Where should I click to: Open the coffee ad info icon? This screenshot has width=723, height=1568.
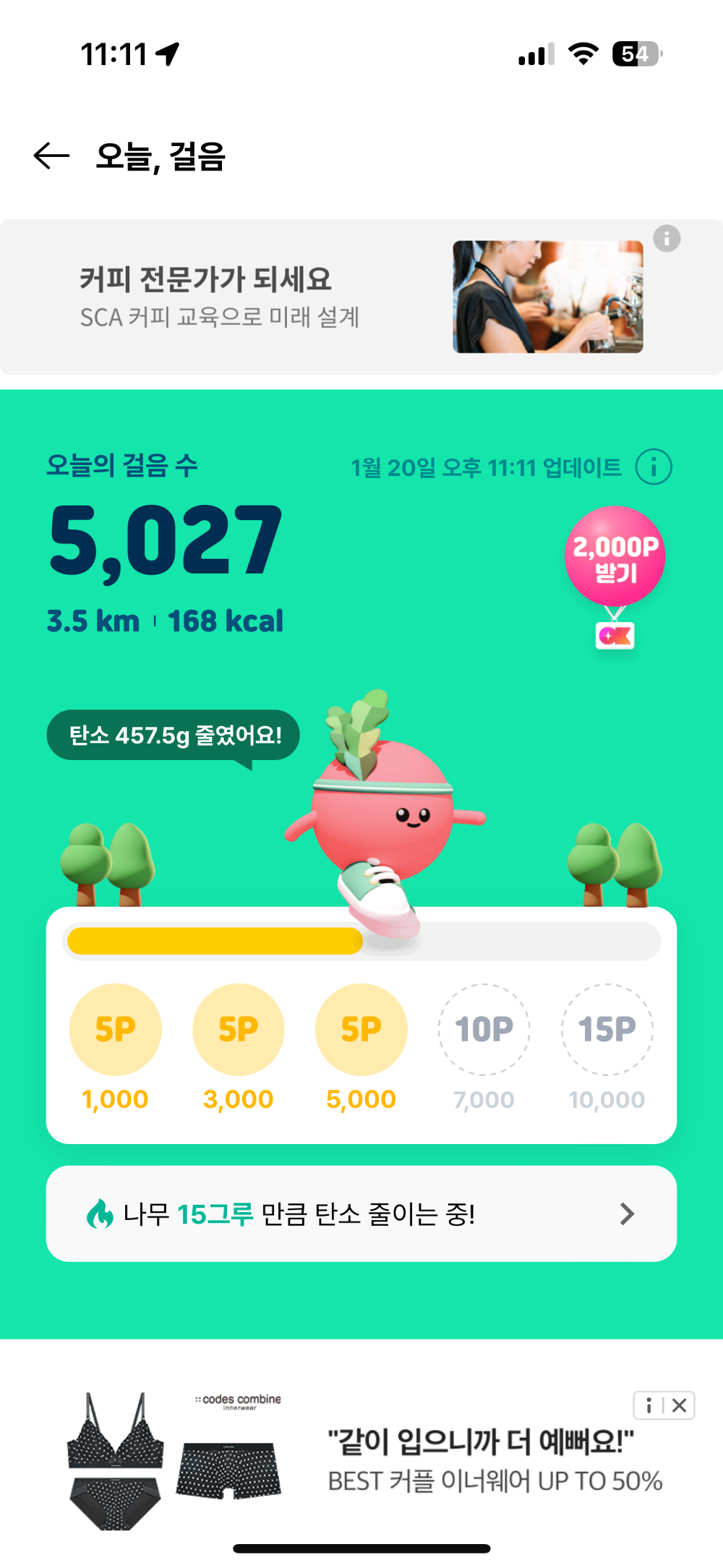(666, 237)
